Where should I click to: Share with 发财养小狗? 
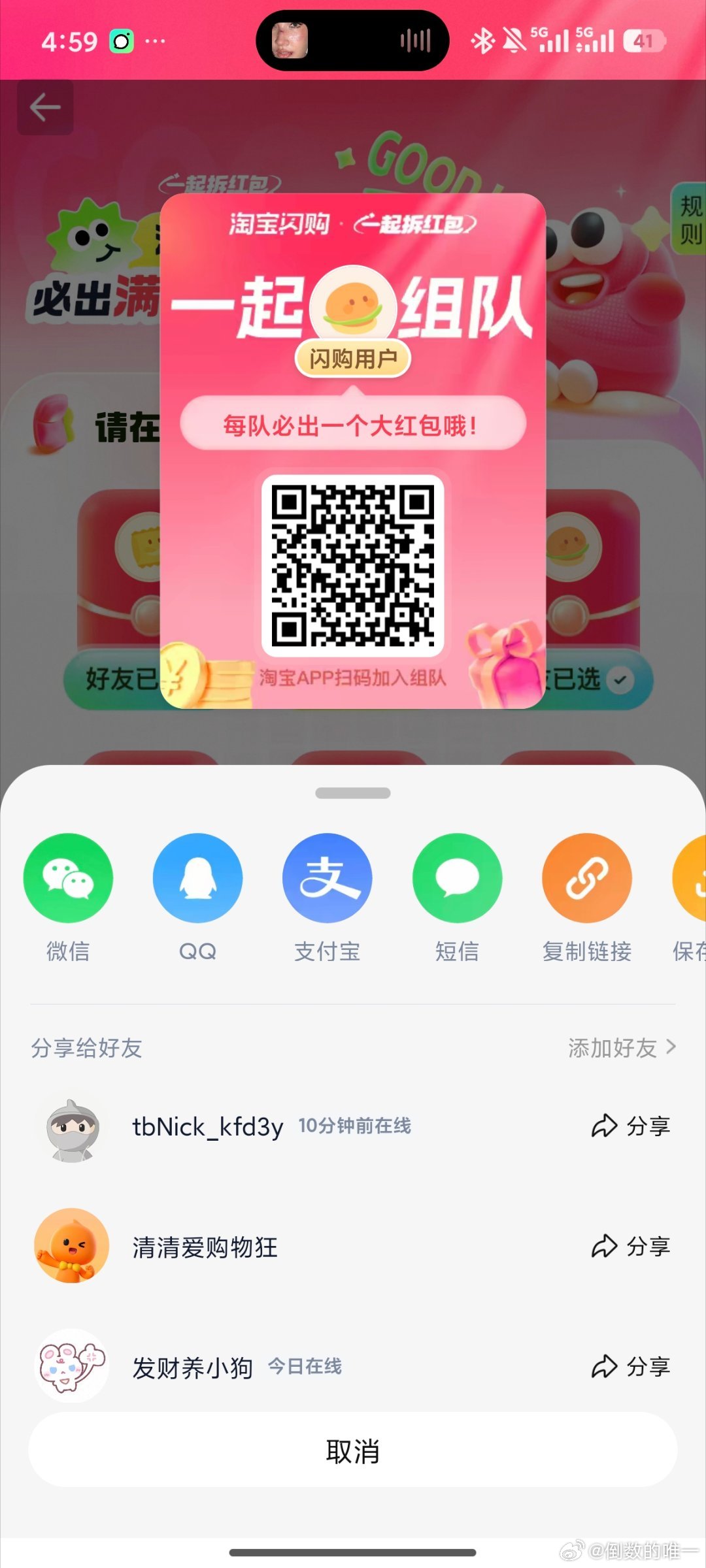coord(631,1367)
